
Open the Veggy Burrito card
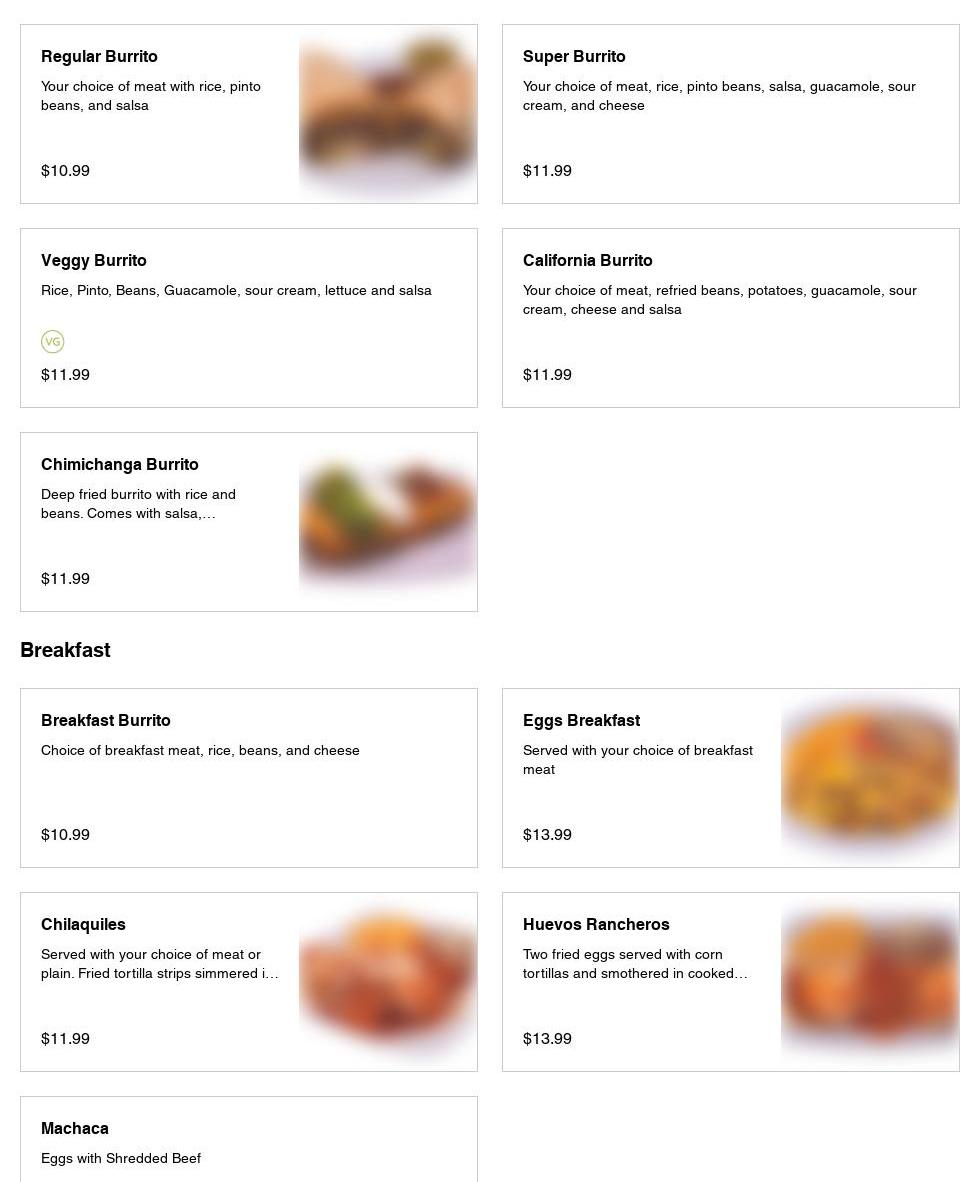click(x=248, y=318)
